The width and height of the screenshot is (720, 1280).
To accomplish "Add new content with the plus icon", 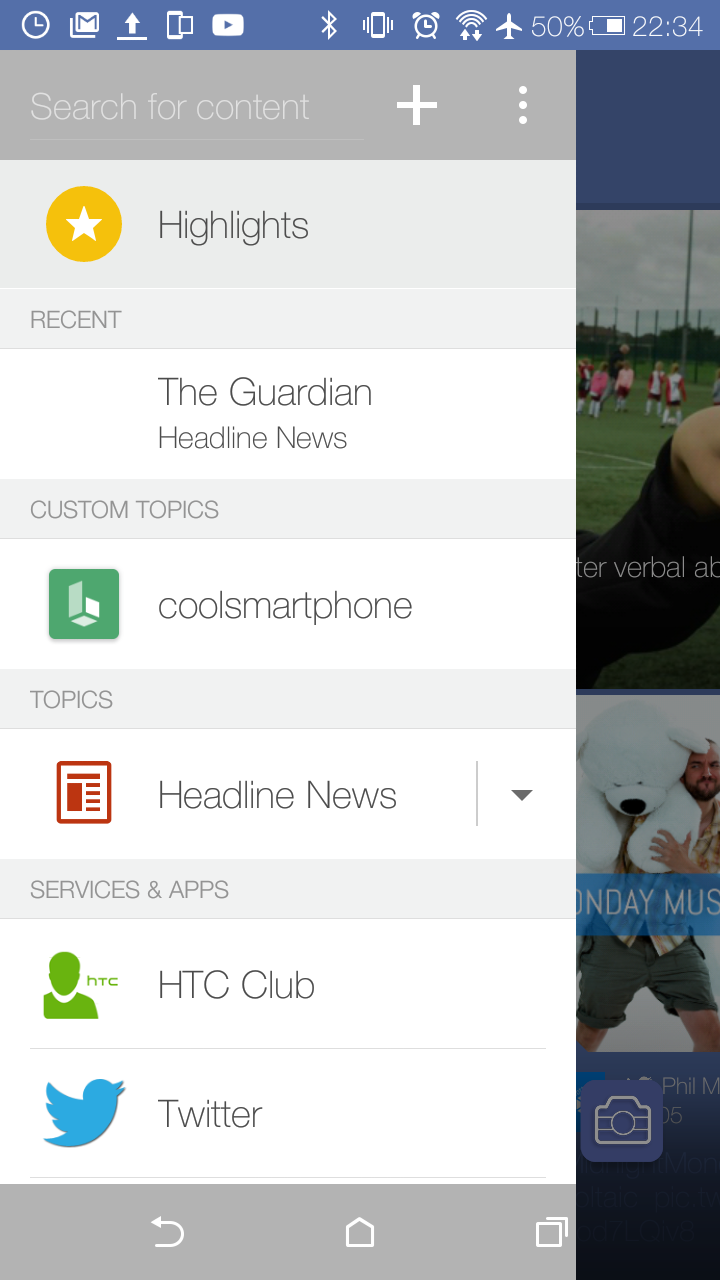I will [x=417, y=105].
